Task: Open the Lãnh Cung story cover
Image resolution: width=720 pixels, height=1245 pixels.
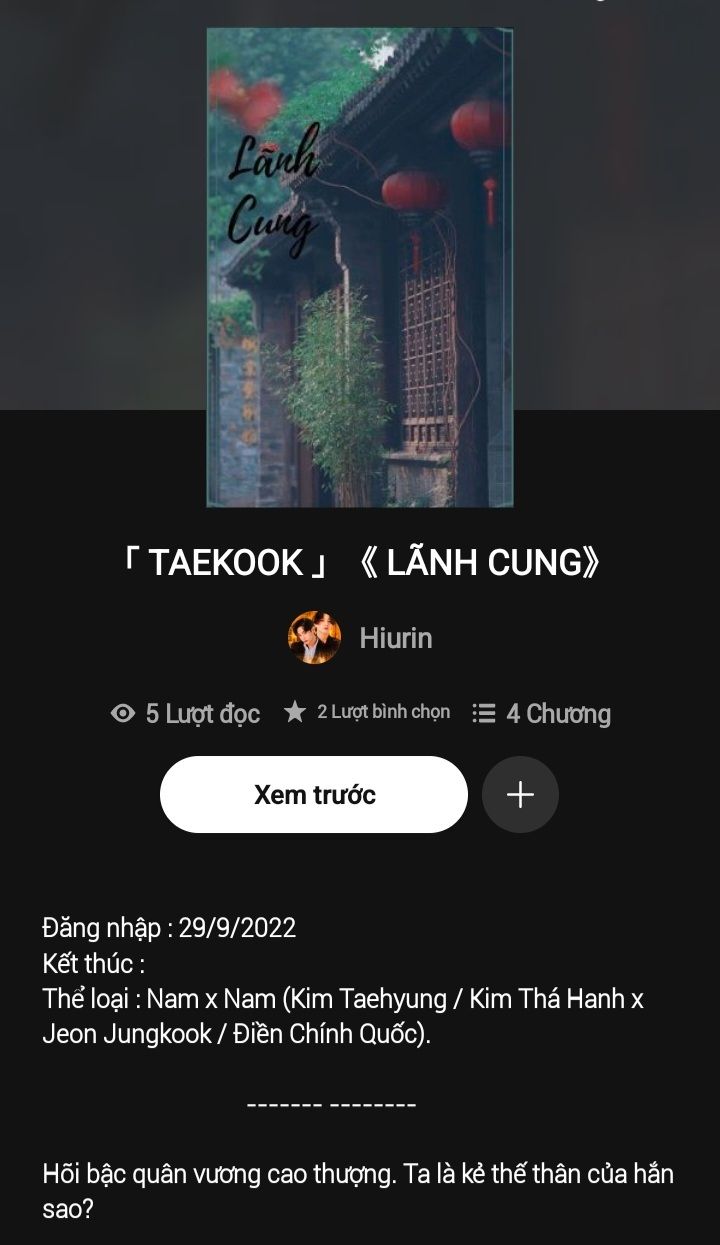Action: [x=360, y=268]
